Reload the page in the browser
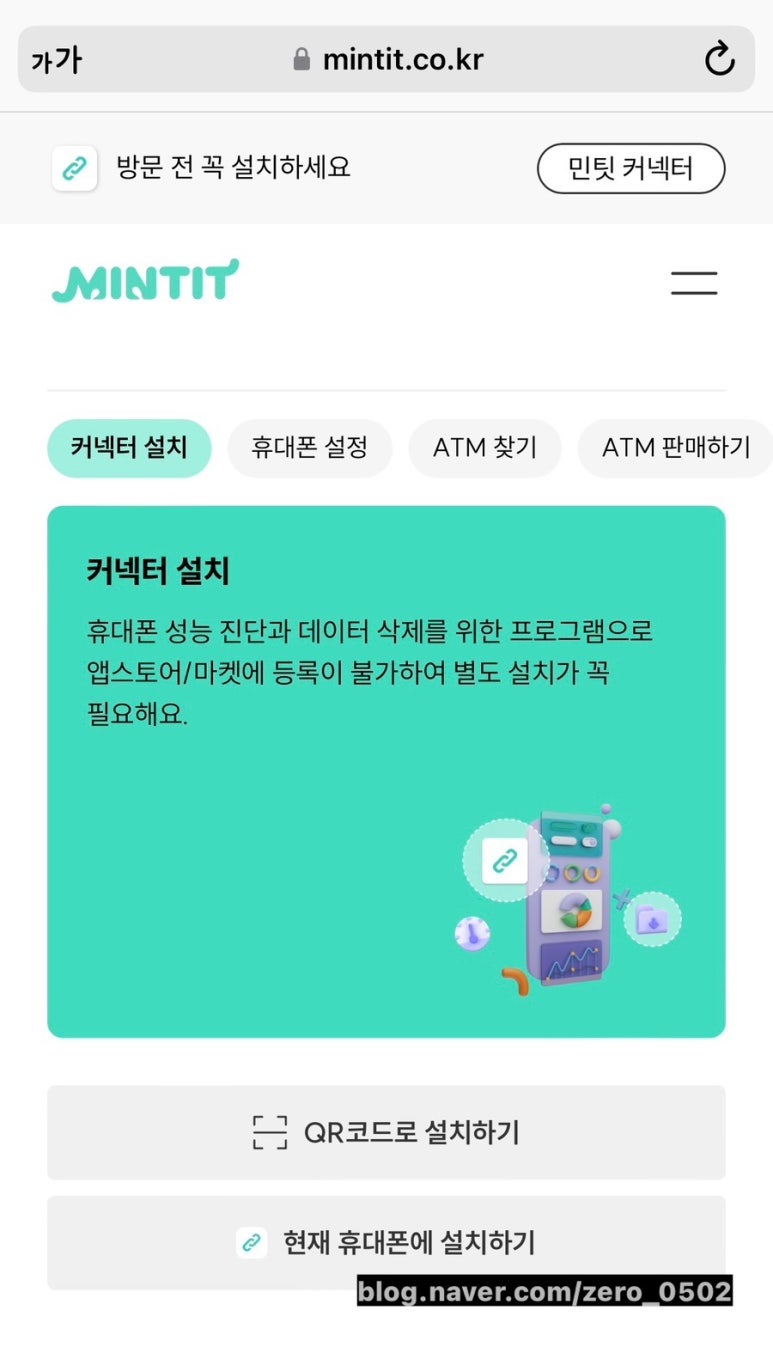 tap(720, 60)
